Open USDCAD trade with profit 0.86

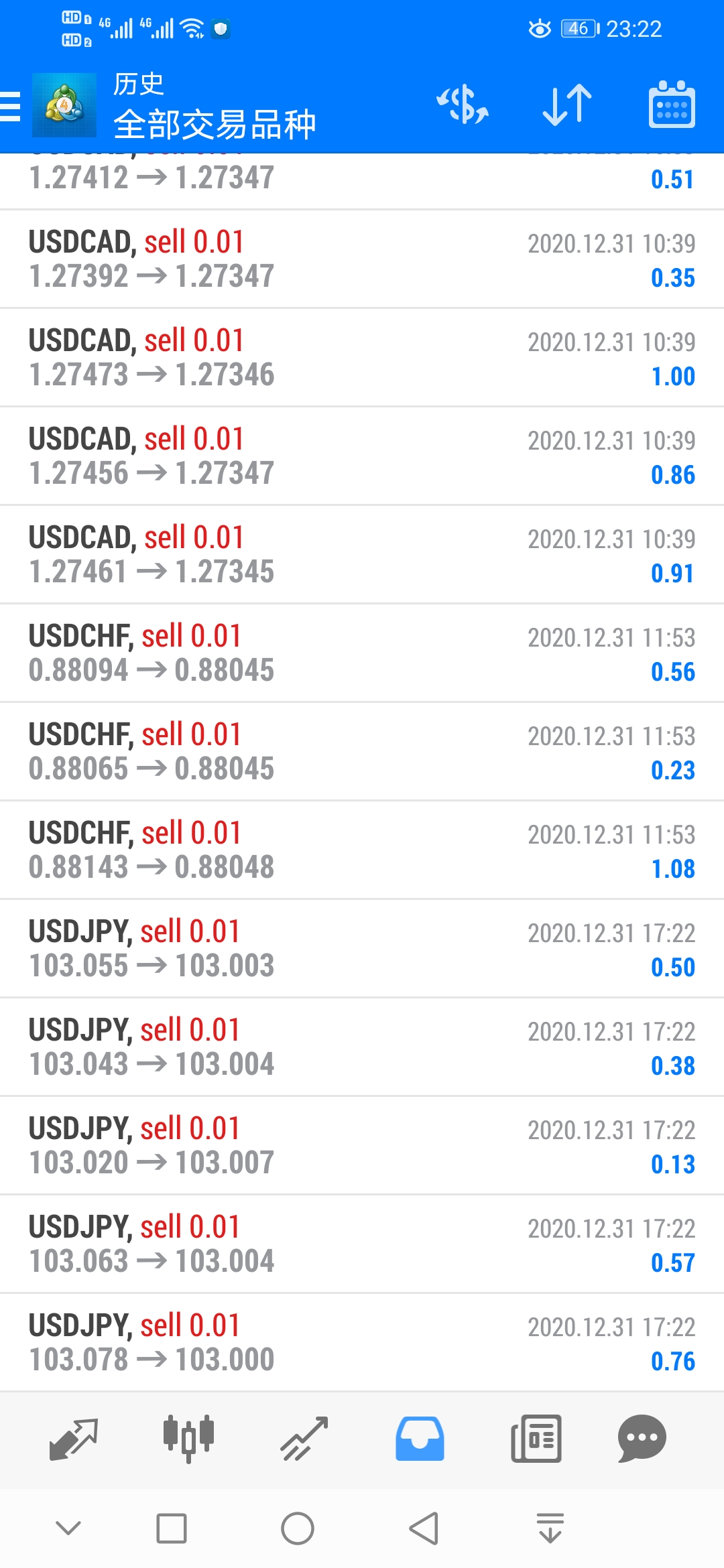[x=362, y=456]
